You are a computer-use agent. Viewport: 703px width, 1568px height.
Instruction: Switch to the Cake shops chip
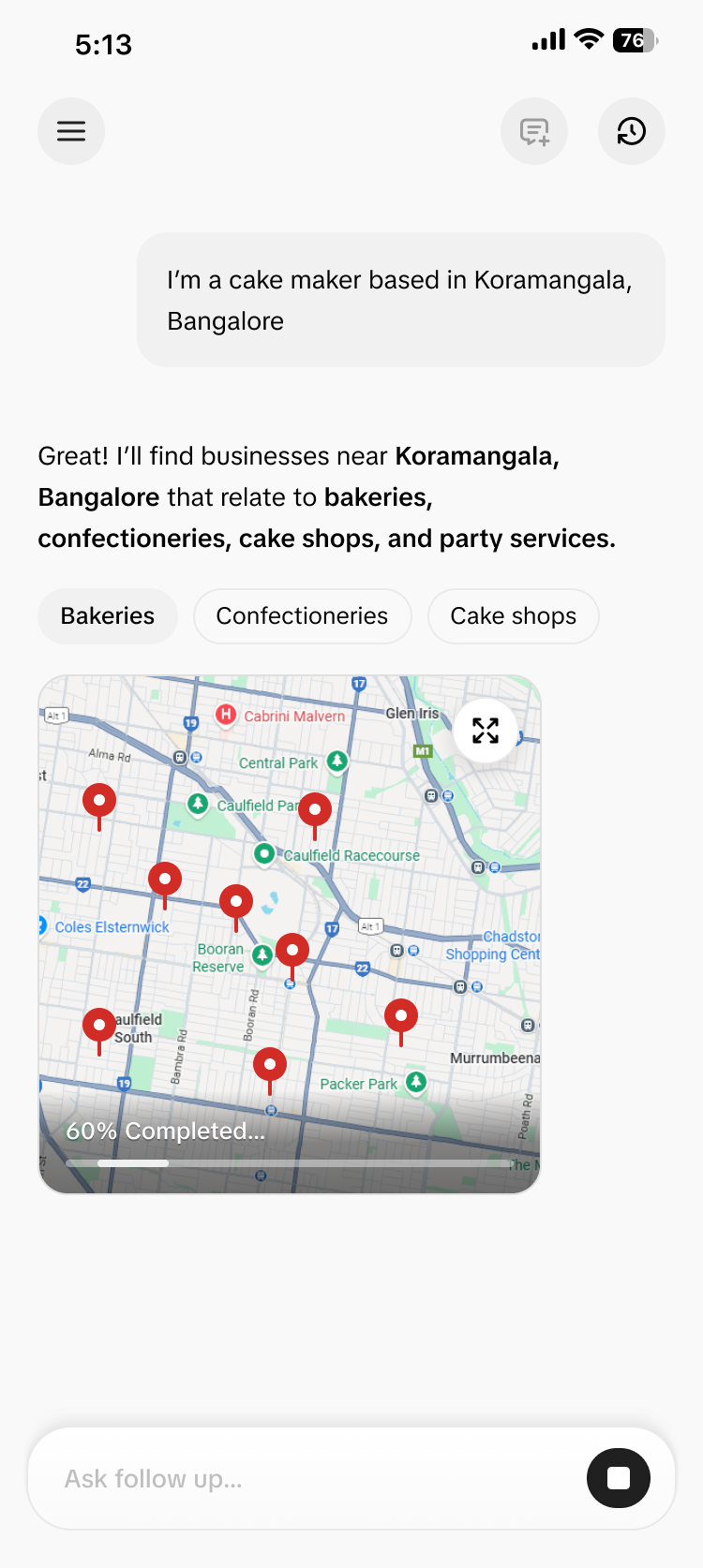click(513, 616)
